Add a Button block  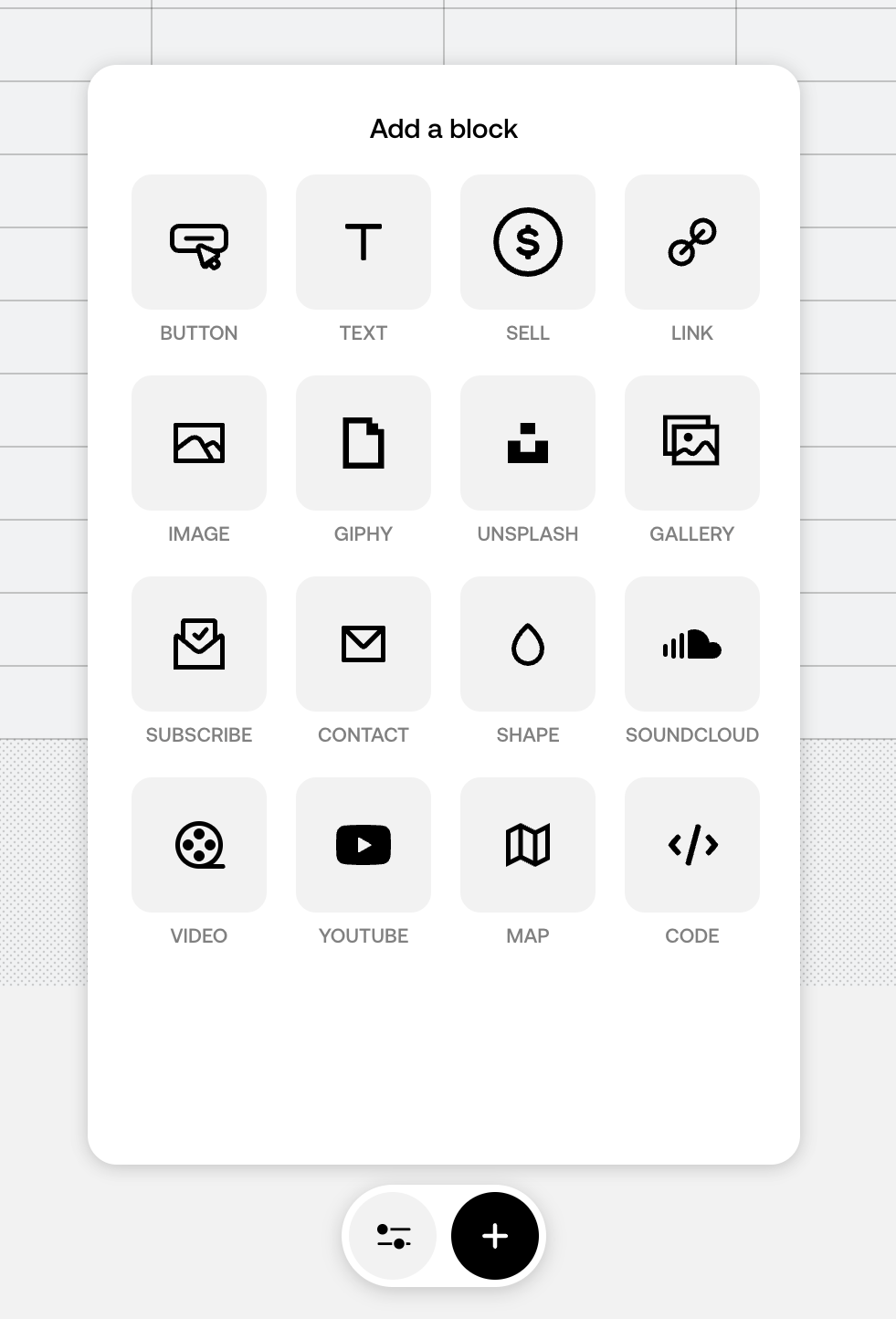(199, 242)
